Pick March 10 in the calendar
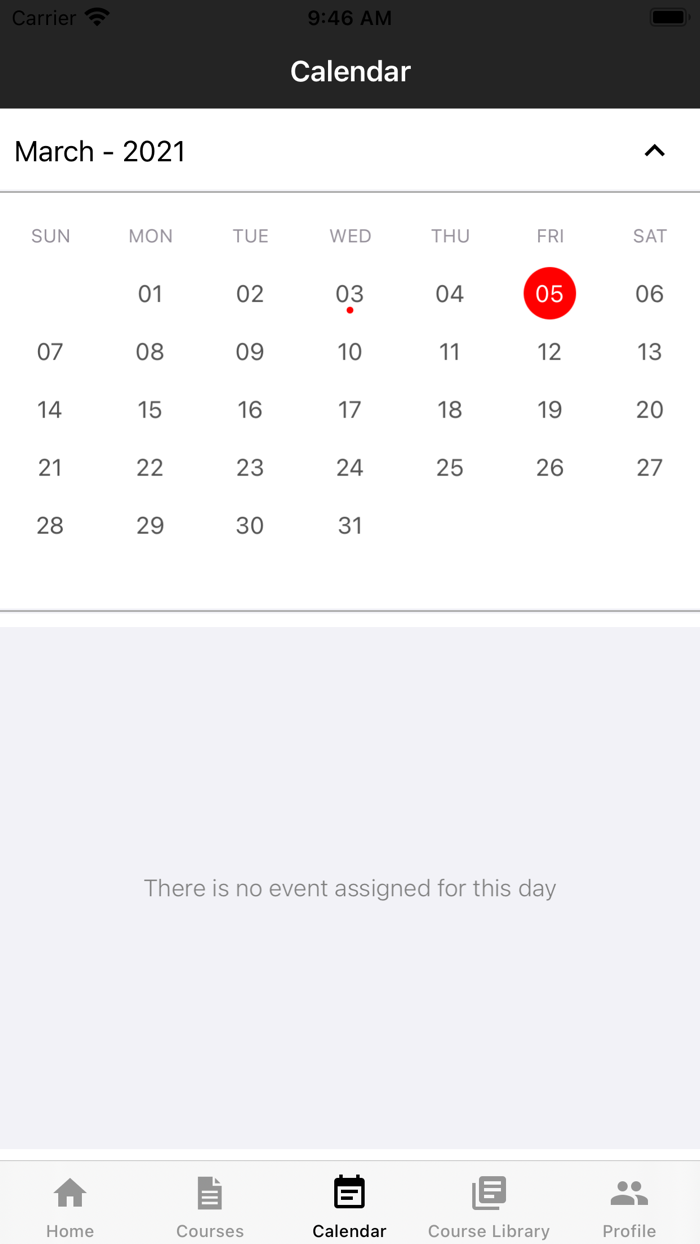 tap(350, 352)
